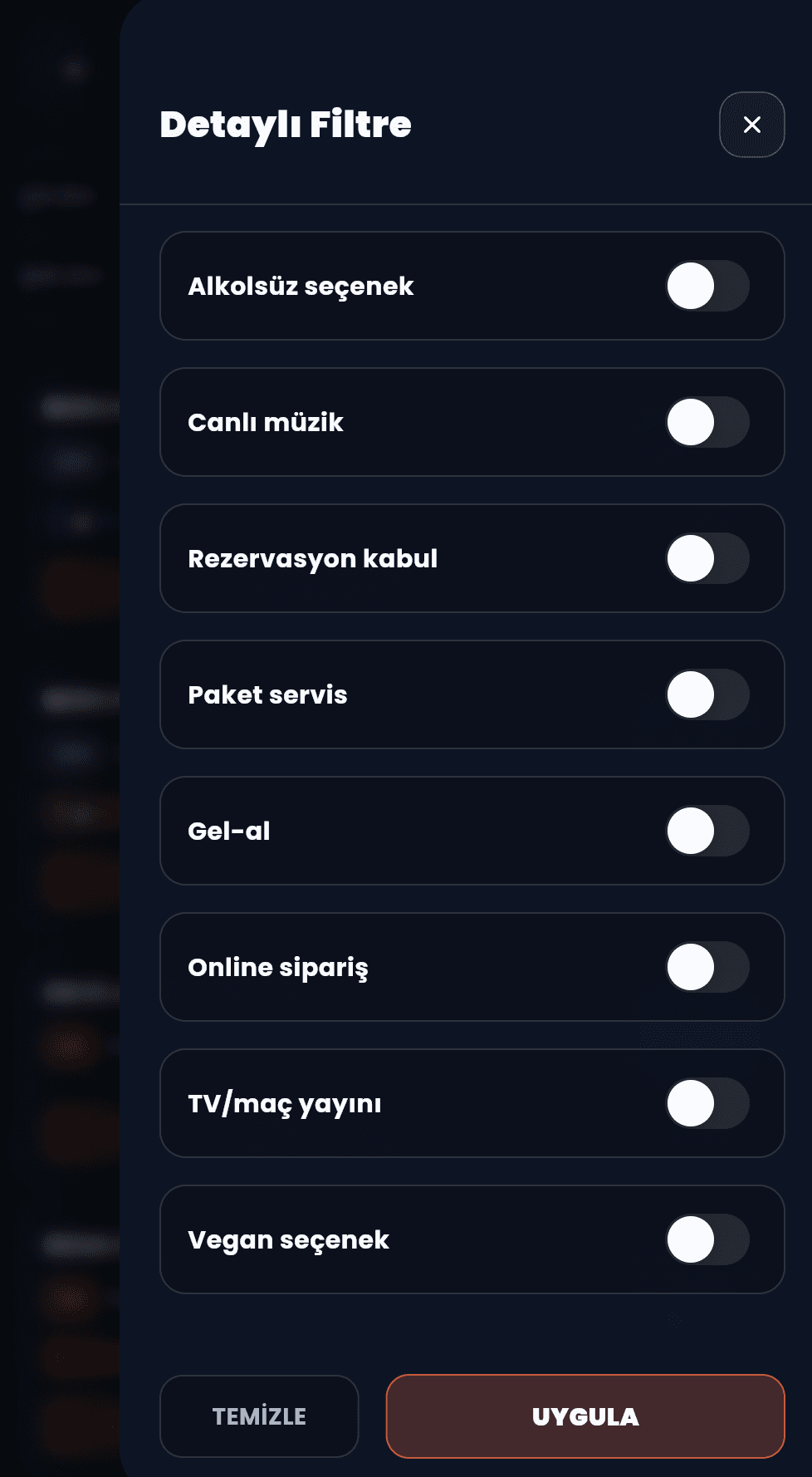The height and width of the screenshot is (1477, 812).
Task: Turn on the Canlı müzik switch
Action: [709, 422]
